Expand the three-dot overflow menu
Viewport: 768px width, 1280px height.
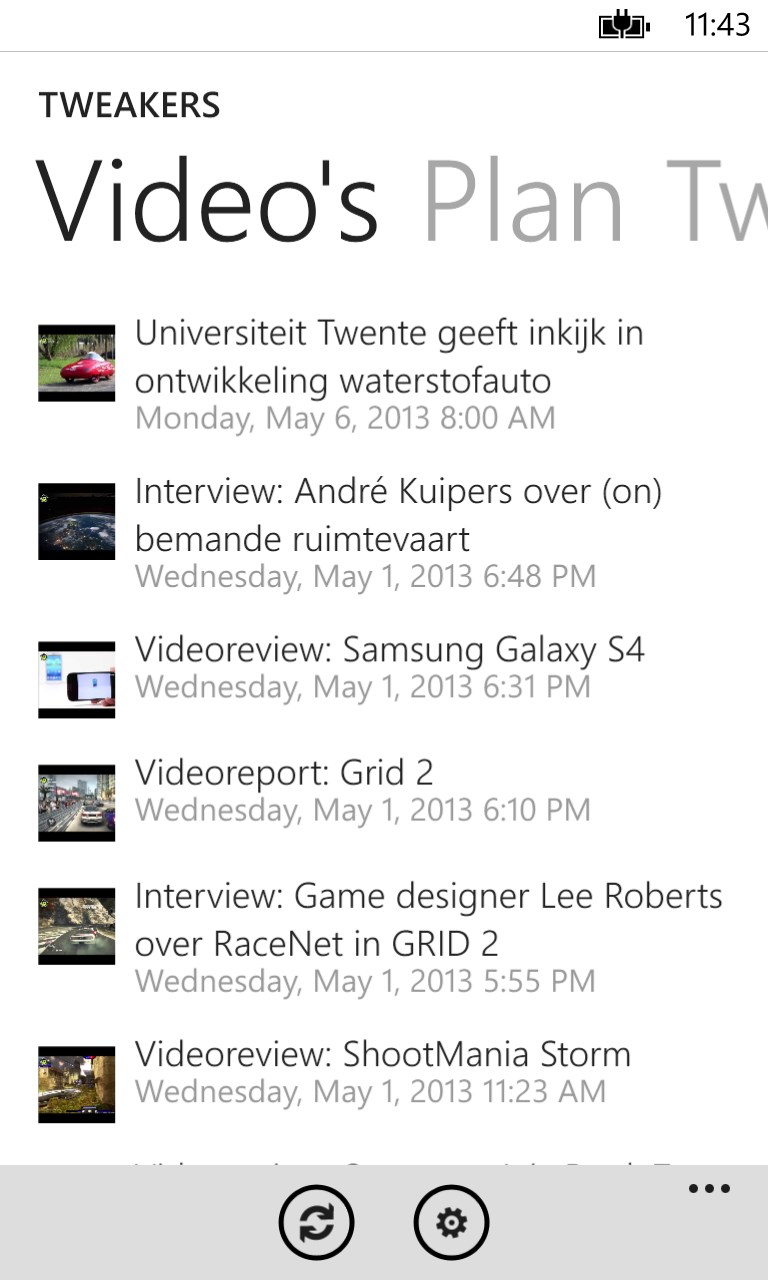tap(709, 1189)
